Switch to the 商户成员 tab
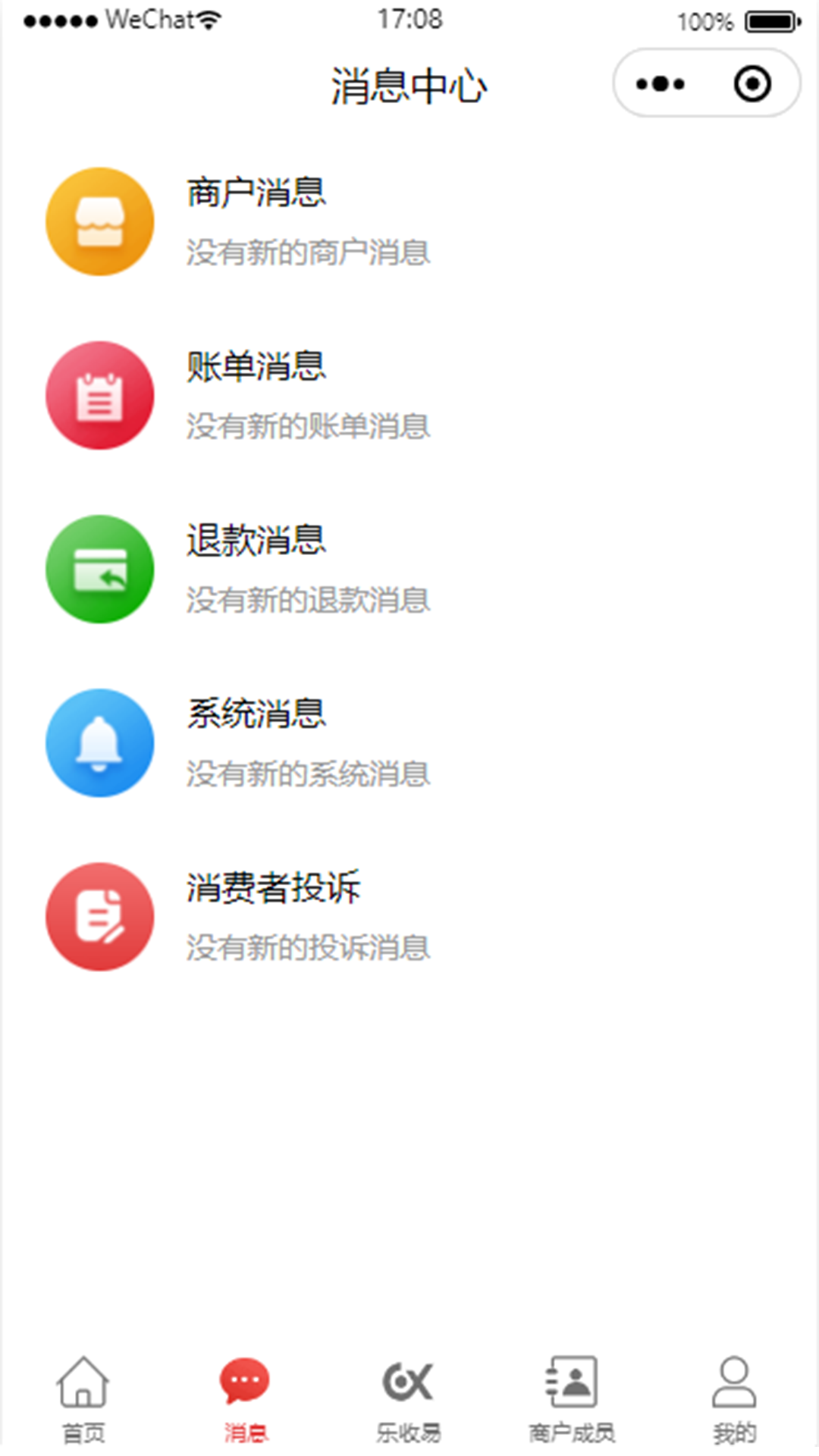This screenshot has height=1456, width=819. coord(572,1399)
